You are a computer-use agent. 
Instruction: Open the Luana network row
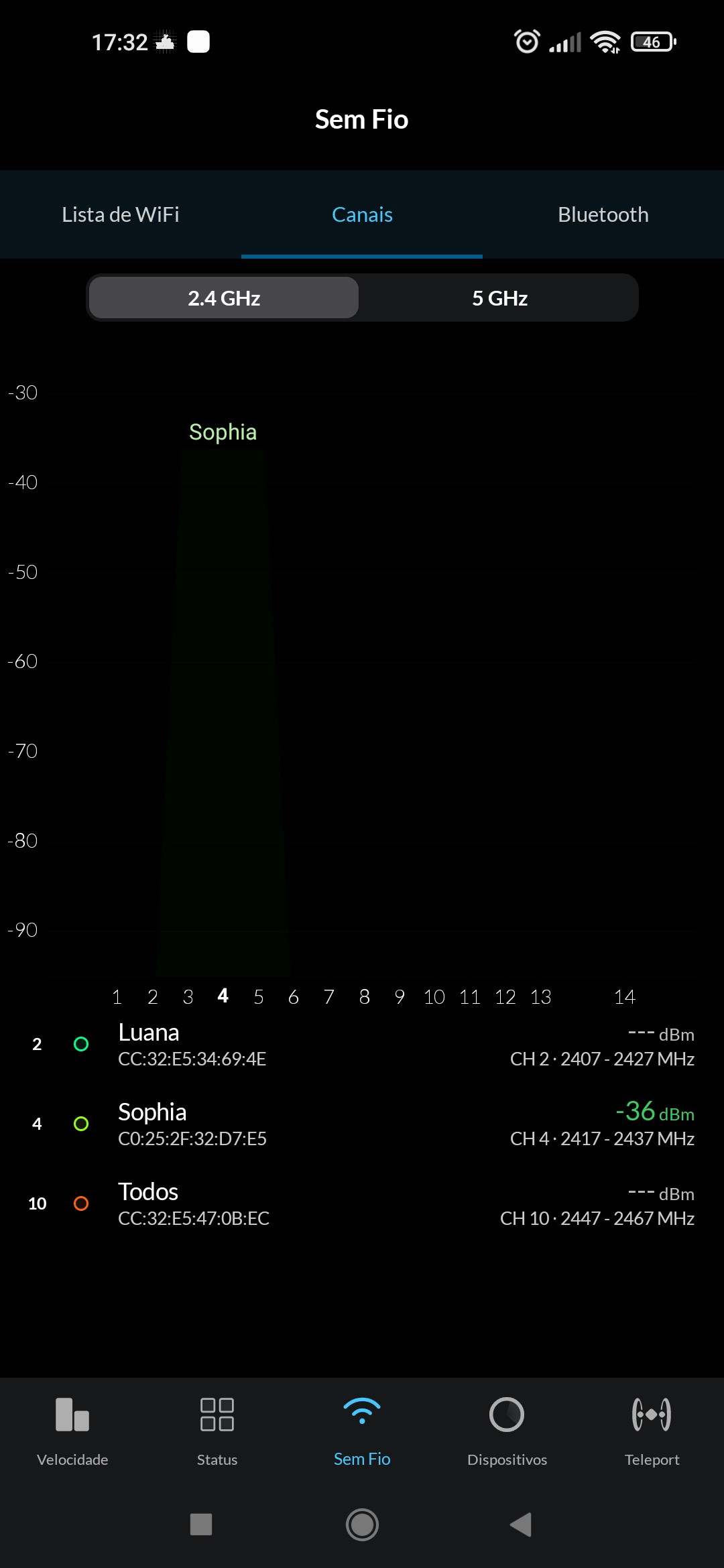tap(362, 1045)
